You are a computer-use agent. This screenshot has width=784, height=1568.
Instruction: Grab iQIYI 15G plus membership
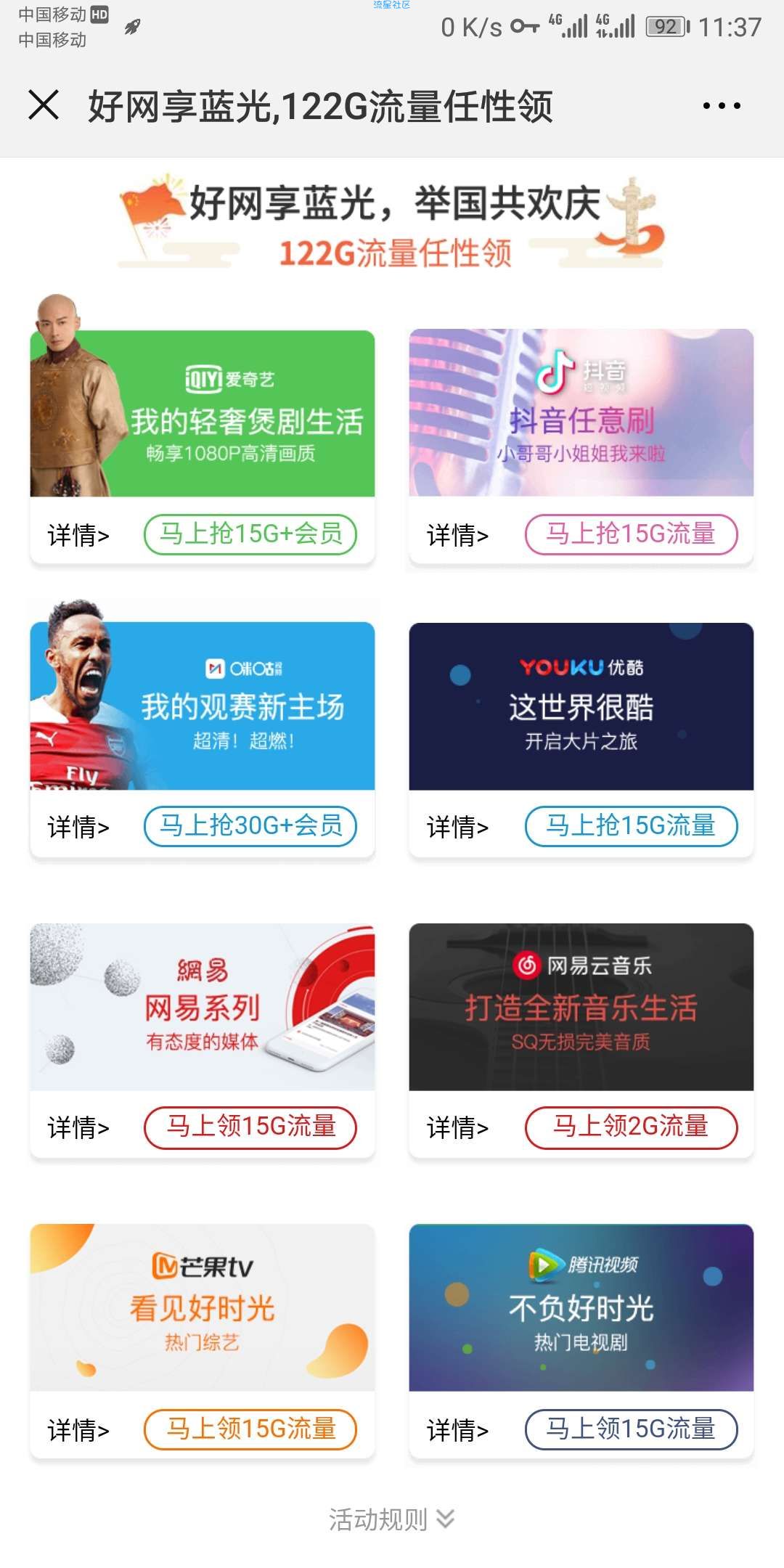[x=250, y=534]
